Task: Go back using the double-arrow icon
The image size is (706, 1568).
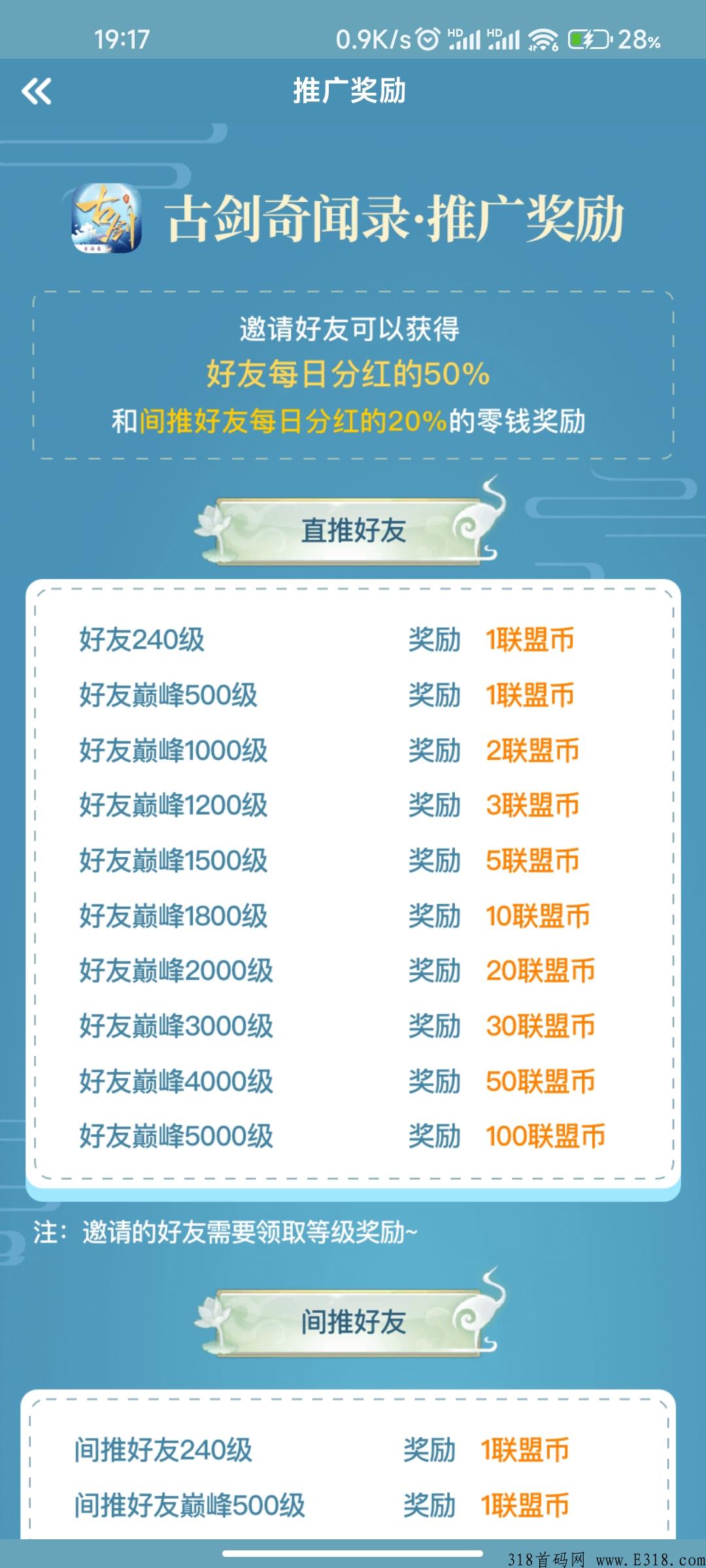Action: tap(37, 91)
